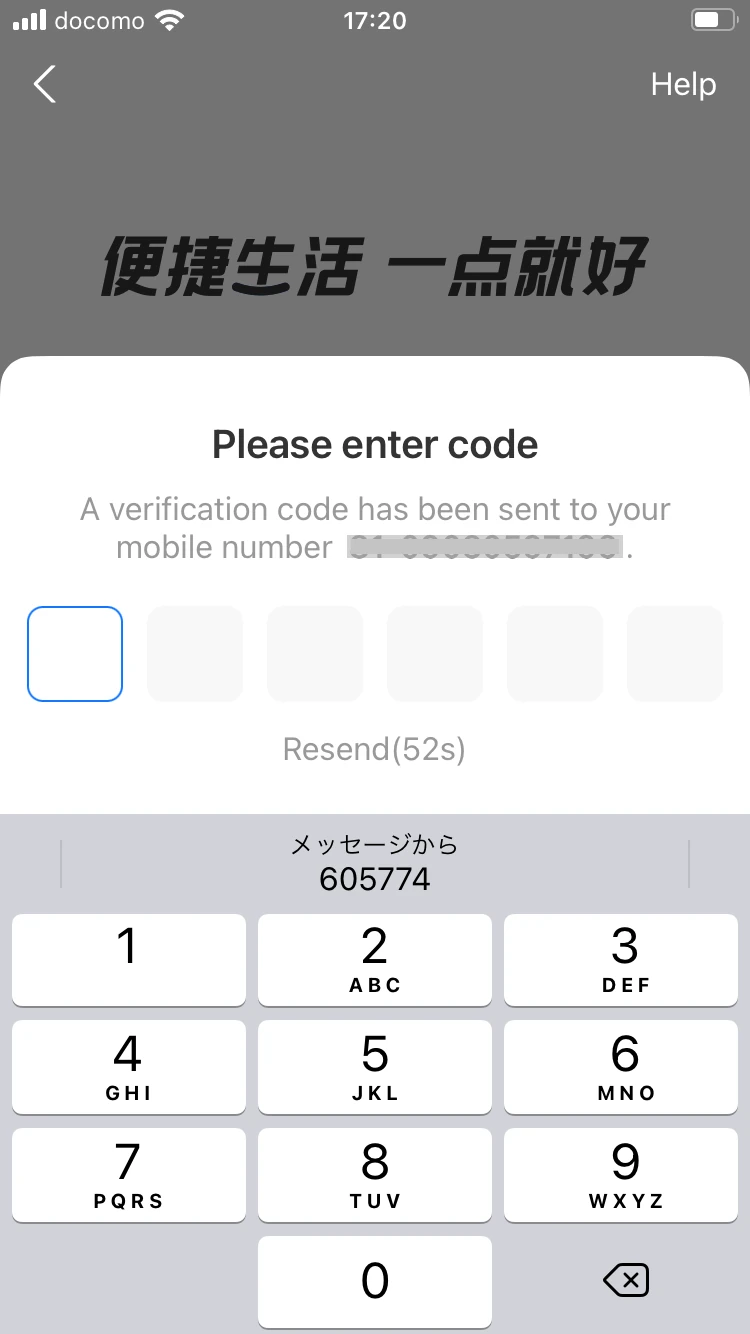Autofill the suggested code 605774 from messages
Image resolution: width=750 pixels, height=1334 pixels.
pyautogui.click(x=375, y=863)
